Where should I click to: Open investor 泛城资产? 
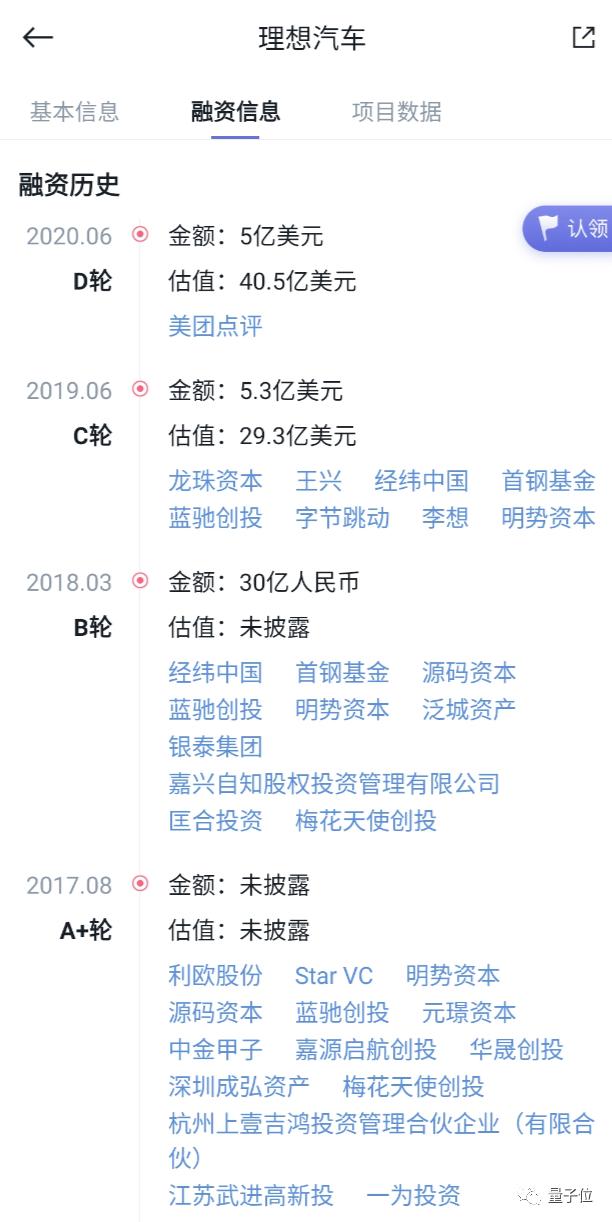[470, 710]
